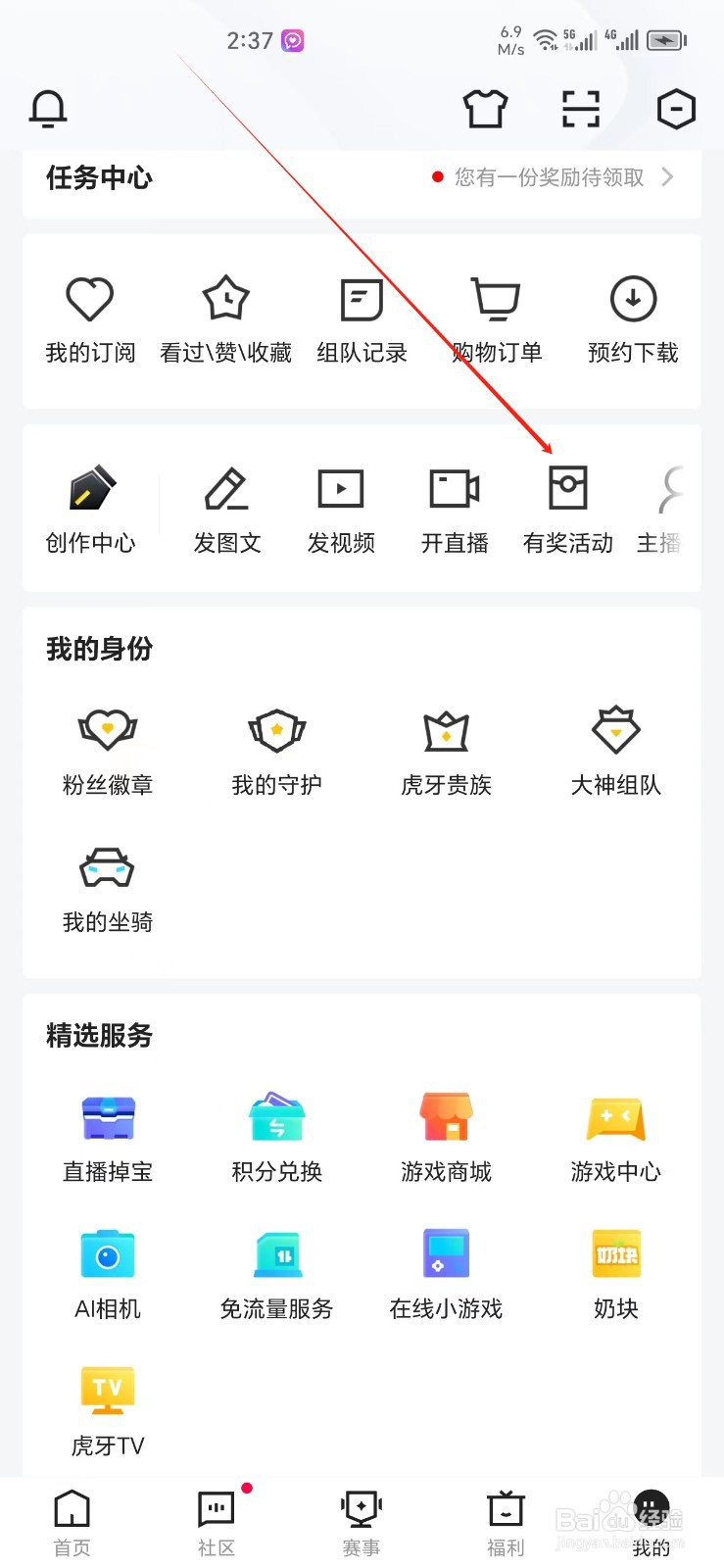The height and width of the screenshot is (1568, 724).
Task: Open 组队记录
Action: [x=362, y=320]
